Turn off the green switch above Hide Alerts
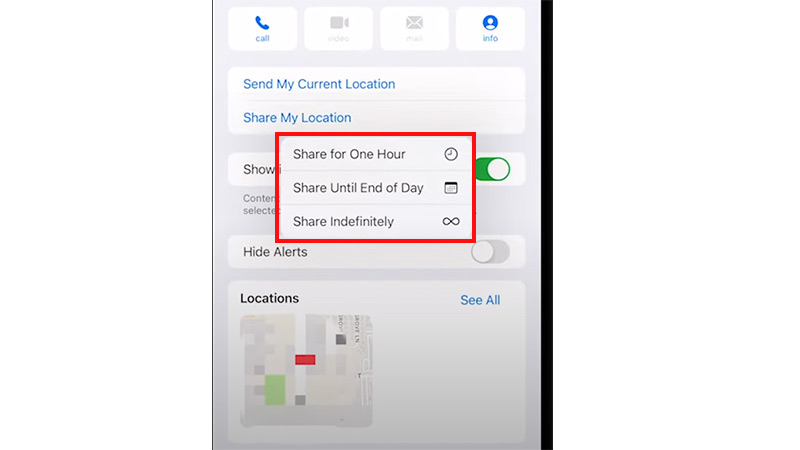The image size is (800, 450). click(492, 169)
